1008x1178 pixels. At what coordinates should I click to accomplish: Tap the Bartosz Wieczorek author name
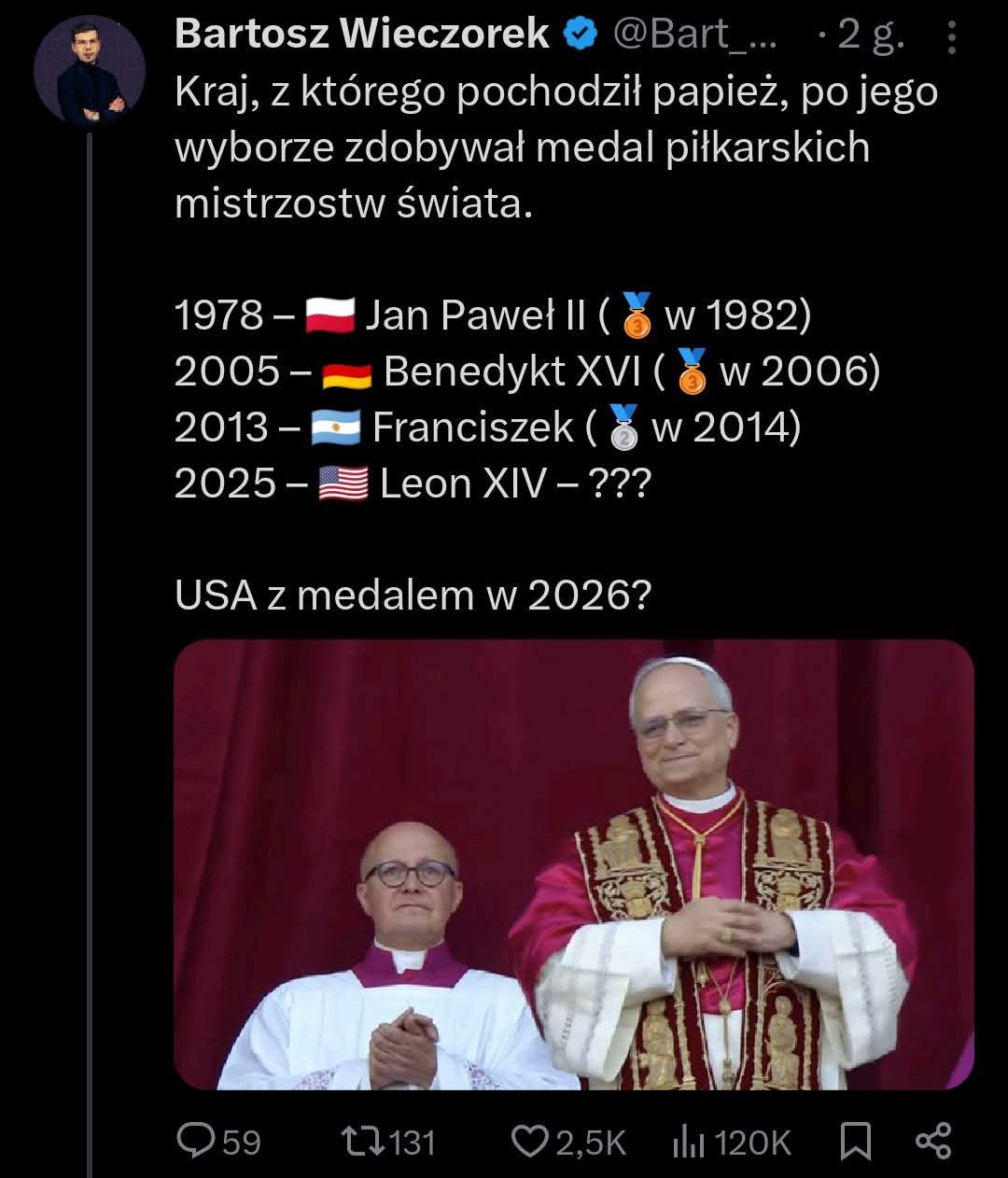tap(362, 35)
